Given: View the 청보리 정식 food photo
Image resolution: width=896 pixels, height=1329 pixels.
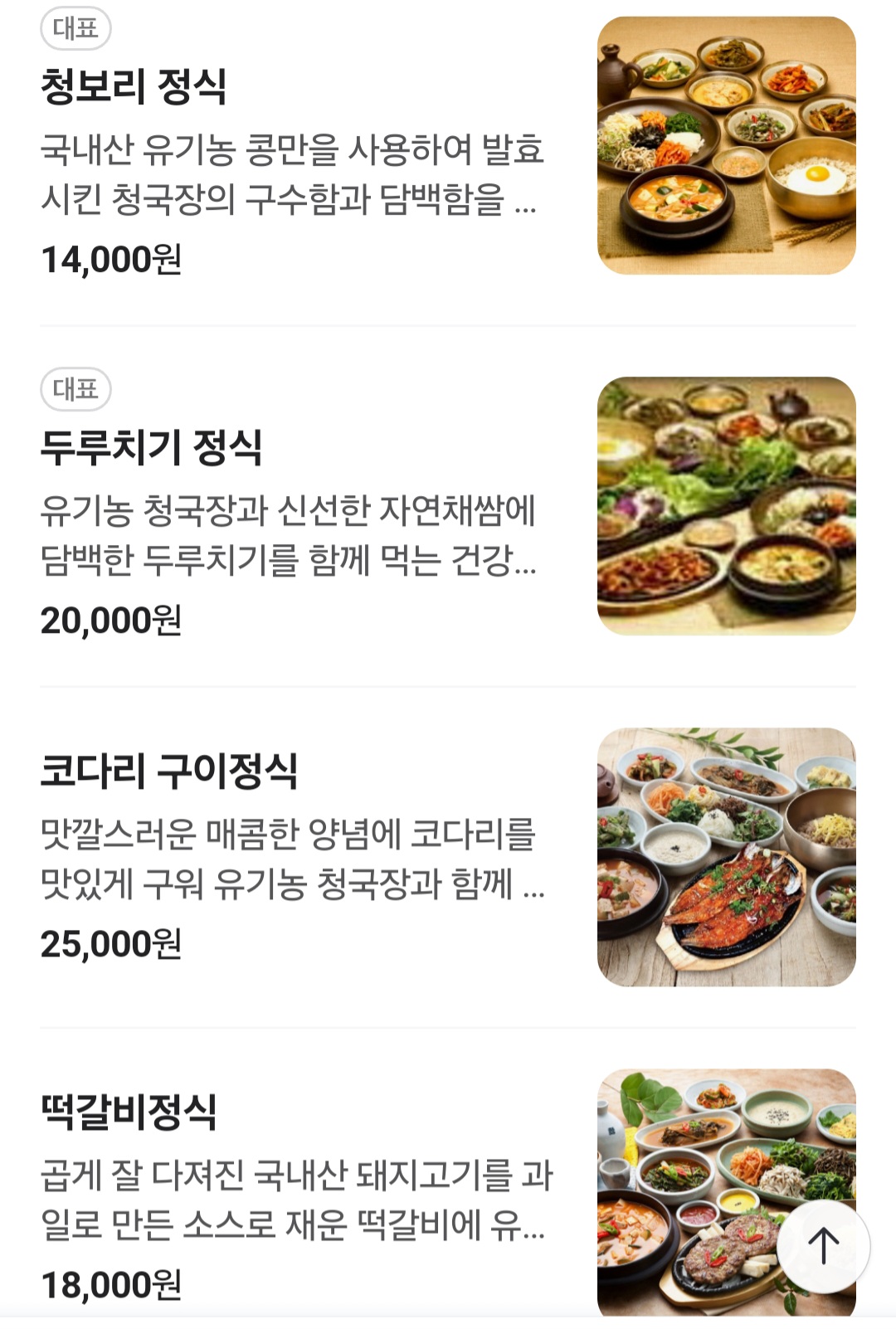Looking at the screenshot, I should click(726, 146).
